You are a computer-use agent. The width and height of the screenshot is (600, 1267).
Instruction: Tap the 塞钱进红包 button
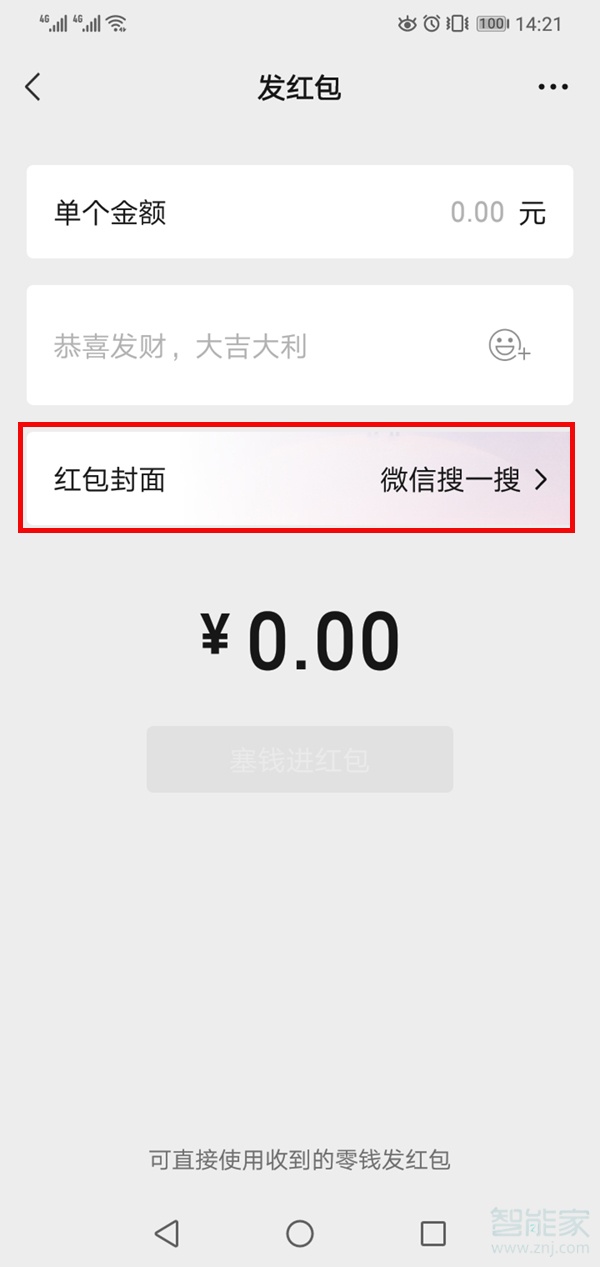[300, 760]
